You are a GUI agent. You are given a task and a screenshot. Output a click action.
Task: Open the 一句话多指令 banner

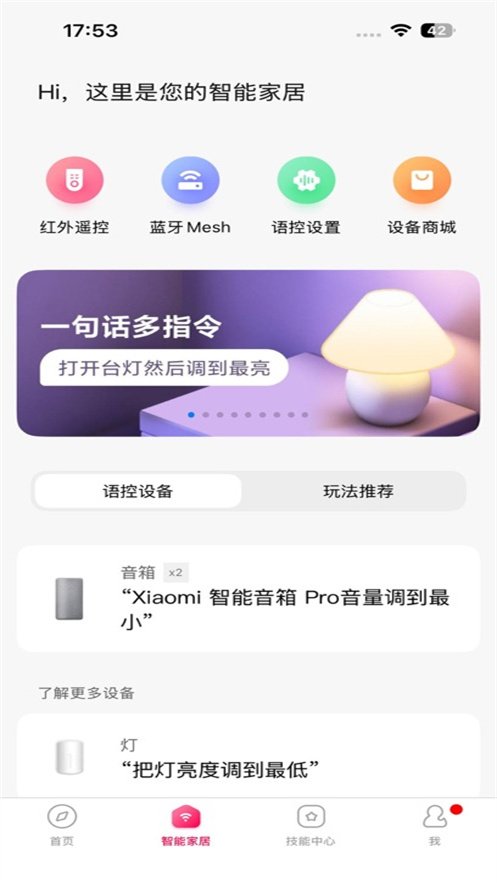click(248, 353)
